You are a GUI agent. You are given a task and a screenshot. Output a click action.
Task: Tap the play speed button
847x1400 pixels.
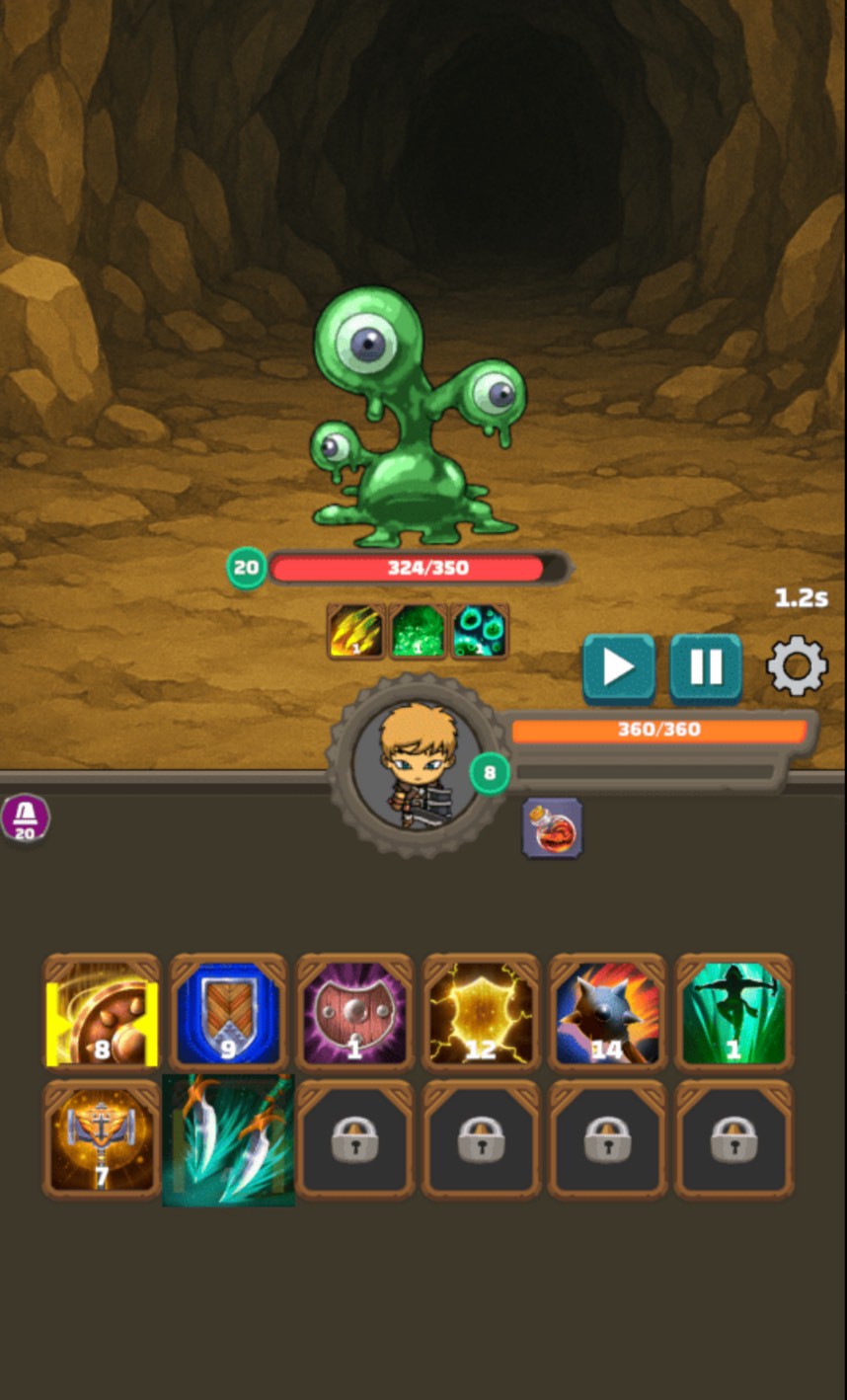618,667
